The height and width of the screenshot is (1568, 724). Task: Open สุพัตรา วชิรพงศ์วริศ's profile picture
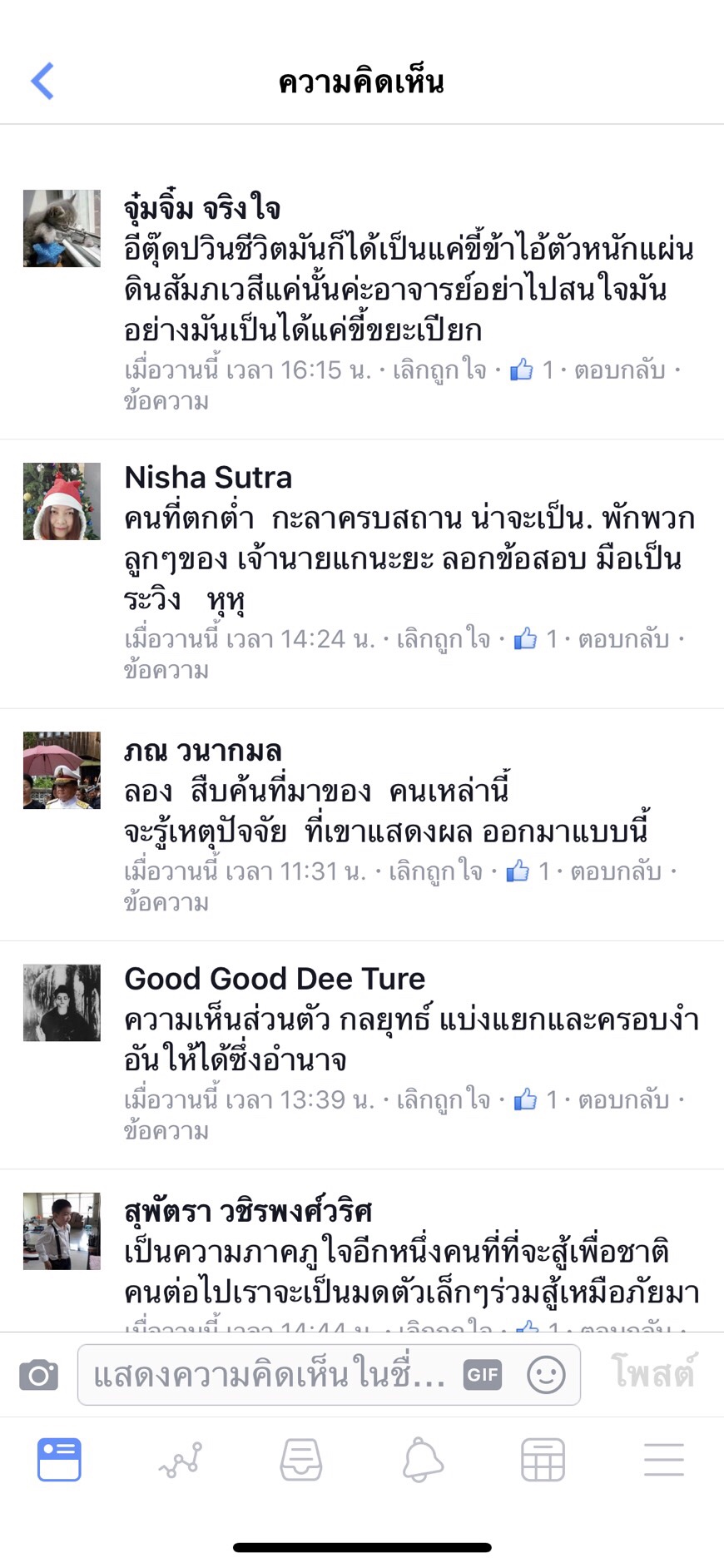tap(62, 1231)
